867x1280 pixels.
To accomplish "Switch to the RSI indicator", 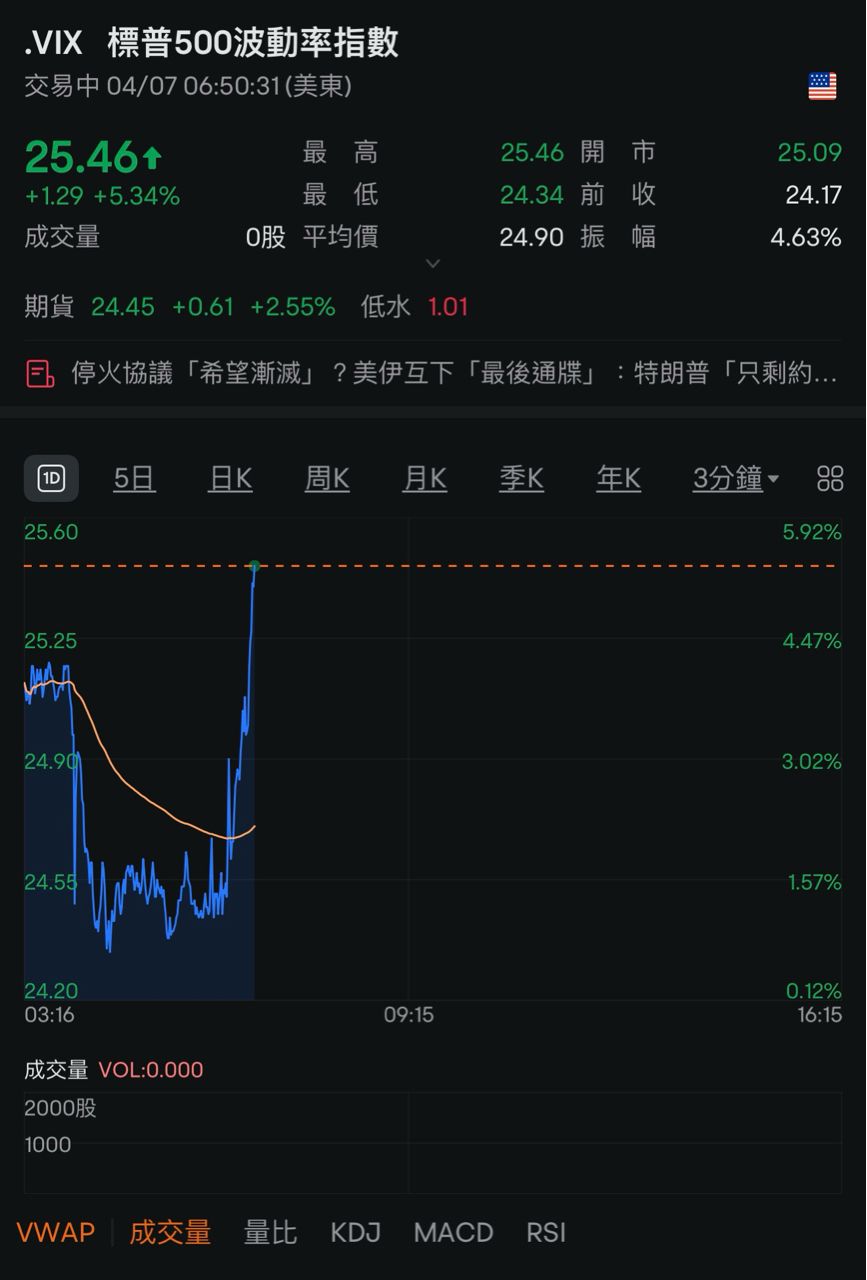I will coord(546,1232).
